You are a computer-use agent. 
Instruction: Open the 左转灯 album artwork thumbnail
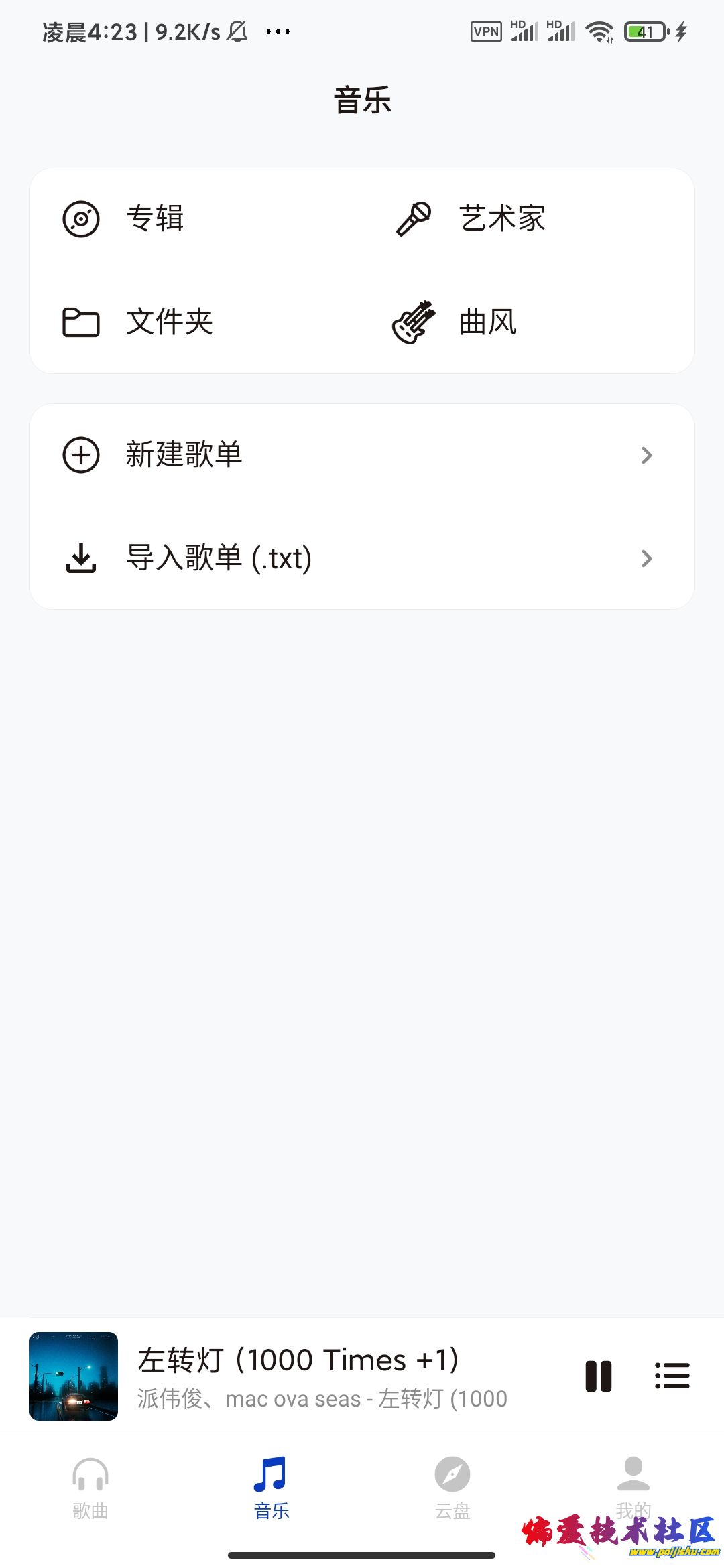pyautogui.click(x=72, y=1375)
